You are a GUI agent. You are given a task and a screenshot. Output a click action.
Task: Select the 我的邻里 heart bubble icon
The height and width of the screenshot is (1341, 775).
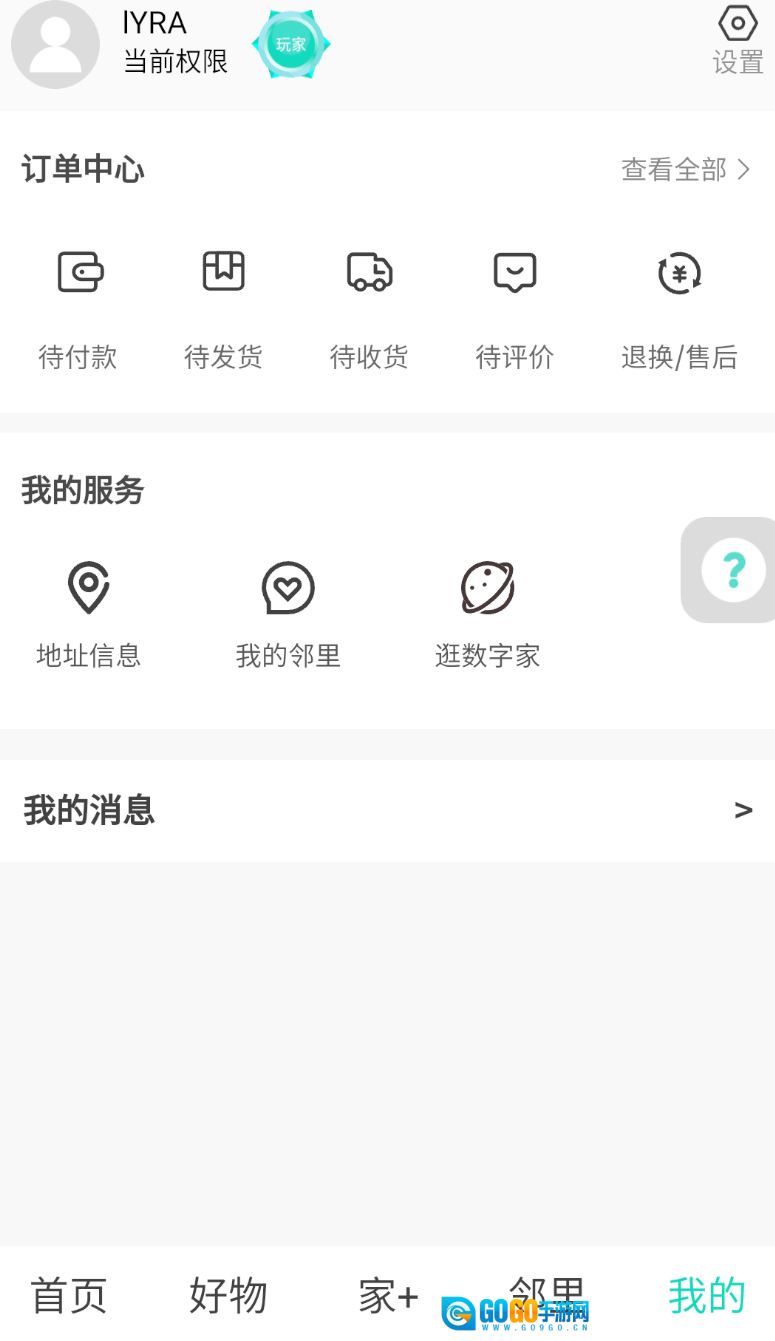point(287,587)
